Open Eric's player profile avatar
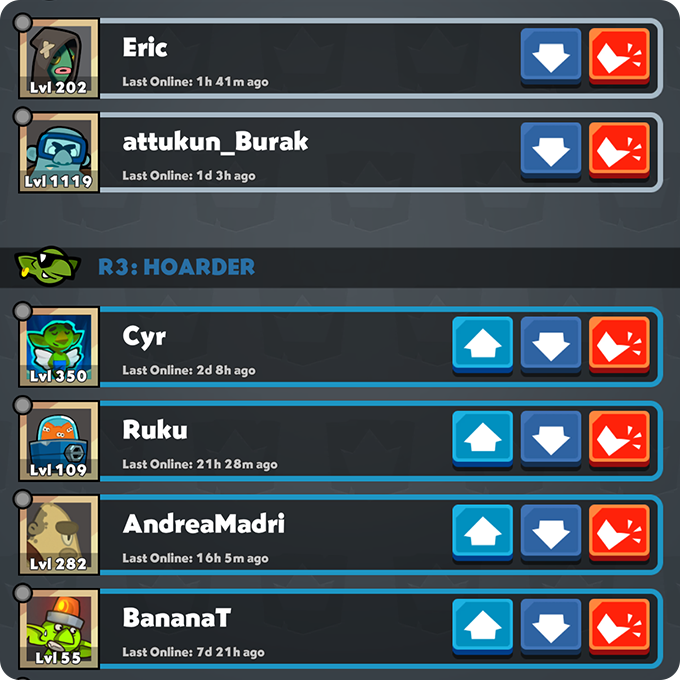This screenshot has width=680, height=680. pos(59,57)
